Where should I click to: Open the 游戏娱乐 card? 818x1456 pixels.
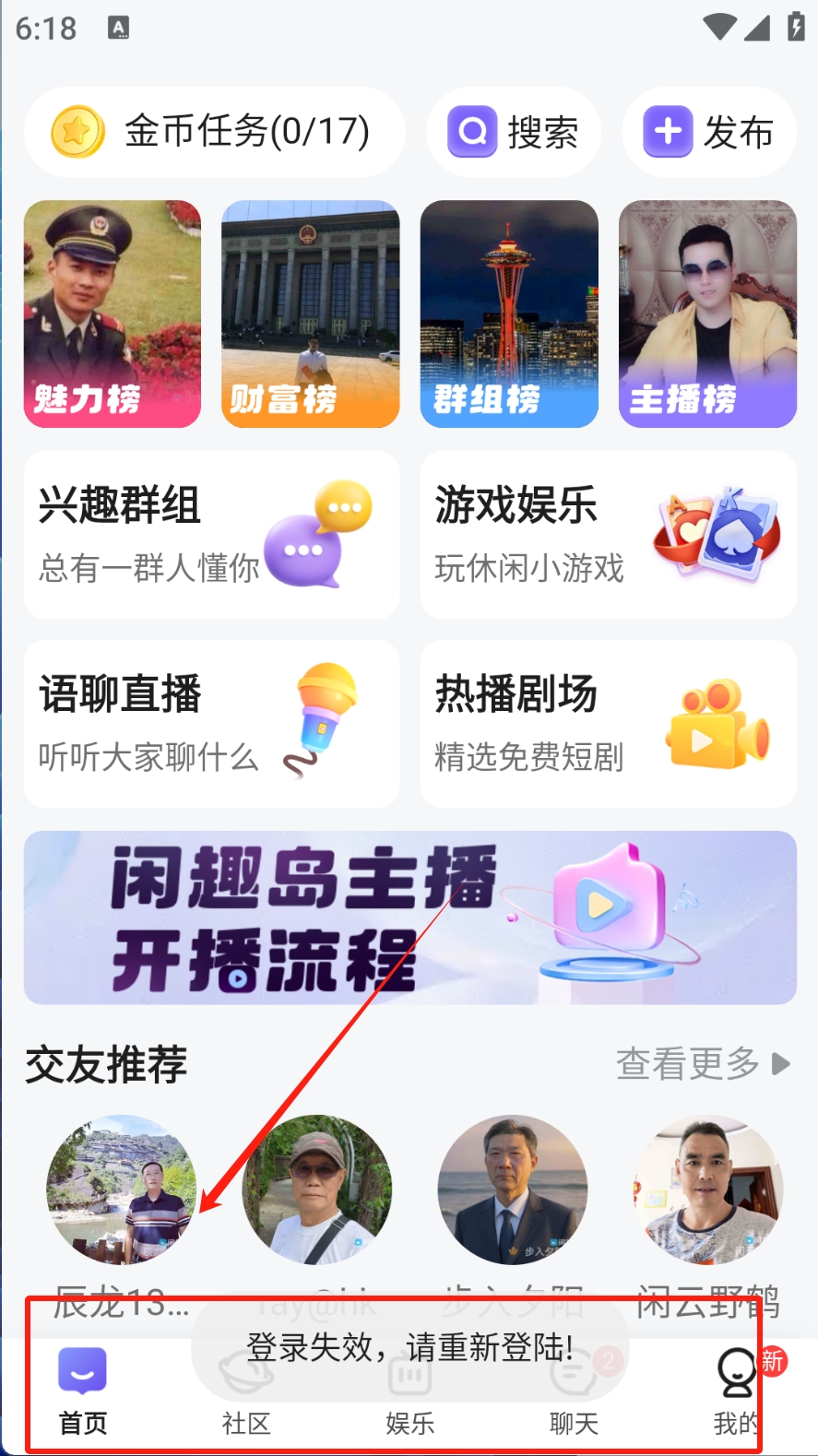(609, 535)
